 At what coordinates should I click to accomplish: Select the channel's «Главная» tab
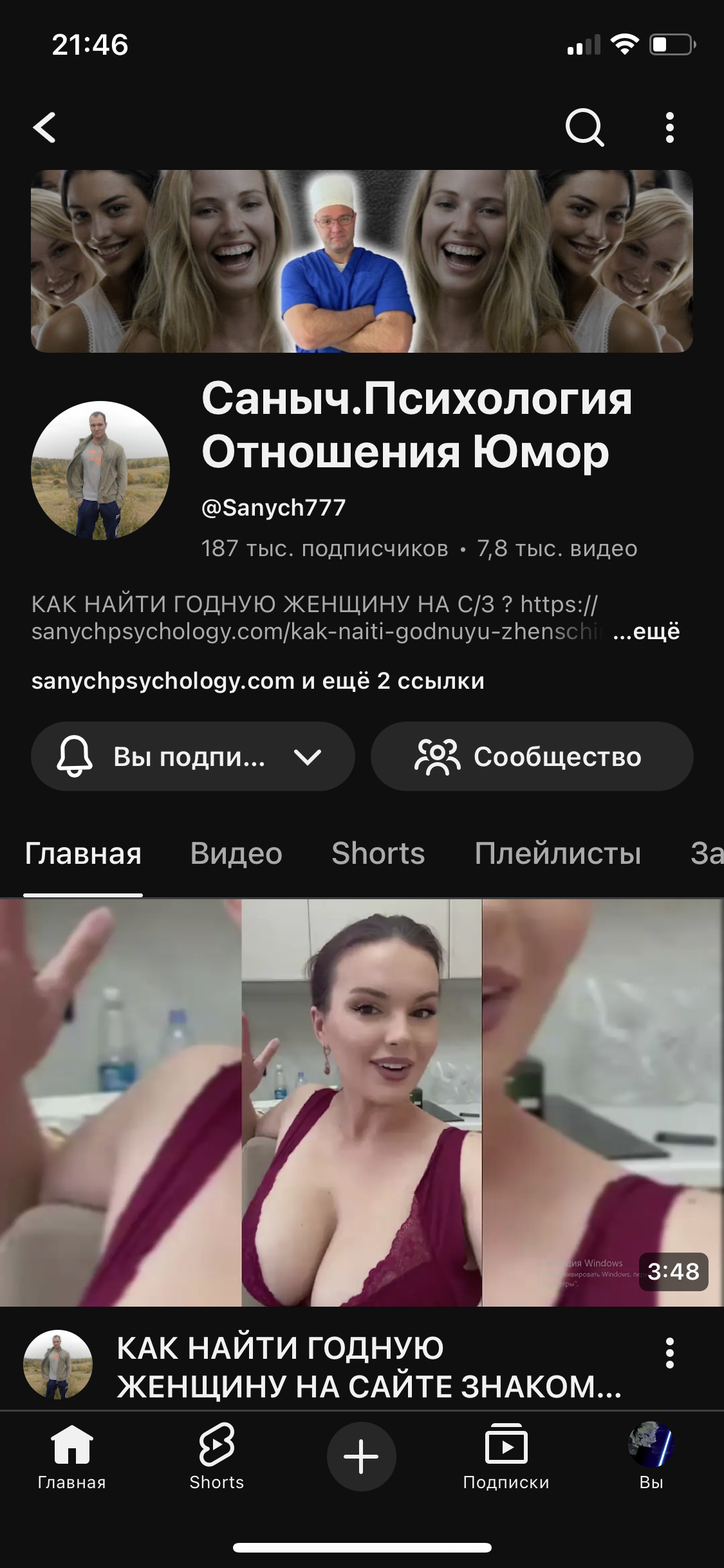pyautogui.click(x=83, y=854)
